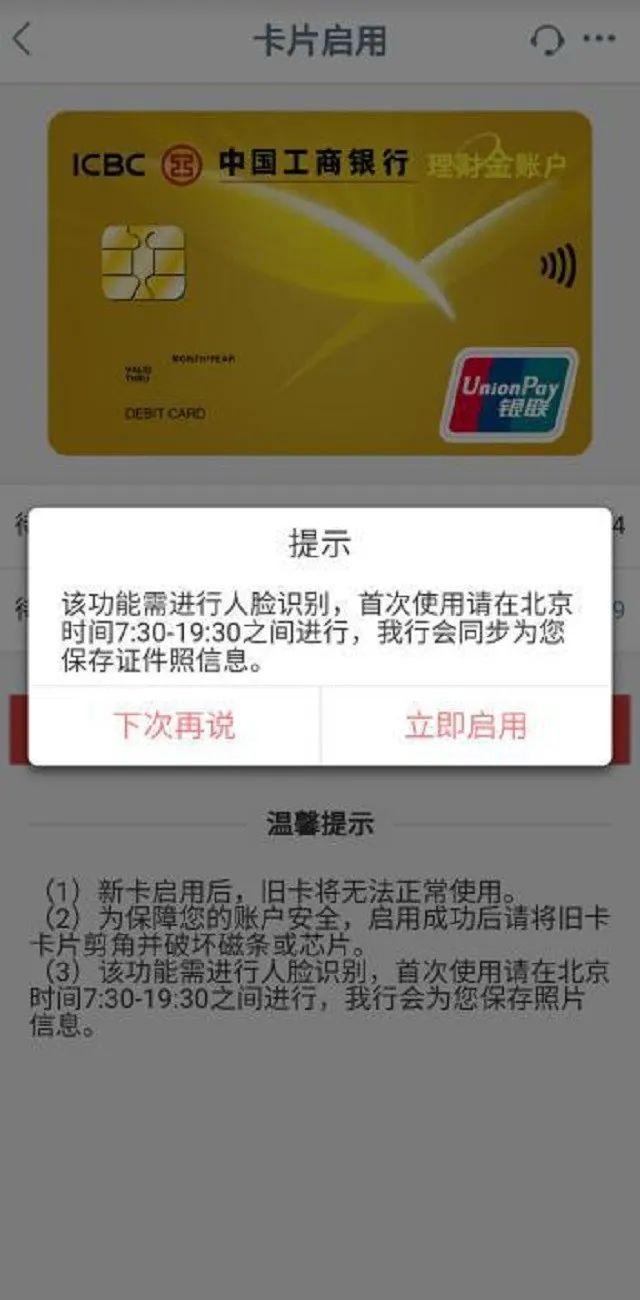640x1300 pixels.
Task: Go back using the top-left arrow
Action: [x=22, y=40]
